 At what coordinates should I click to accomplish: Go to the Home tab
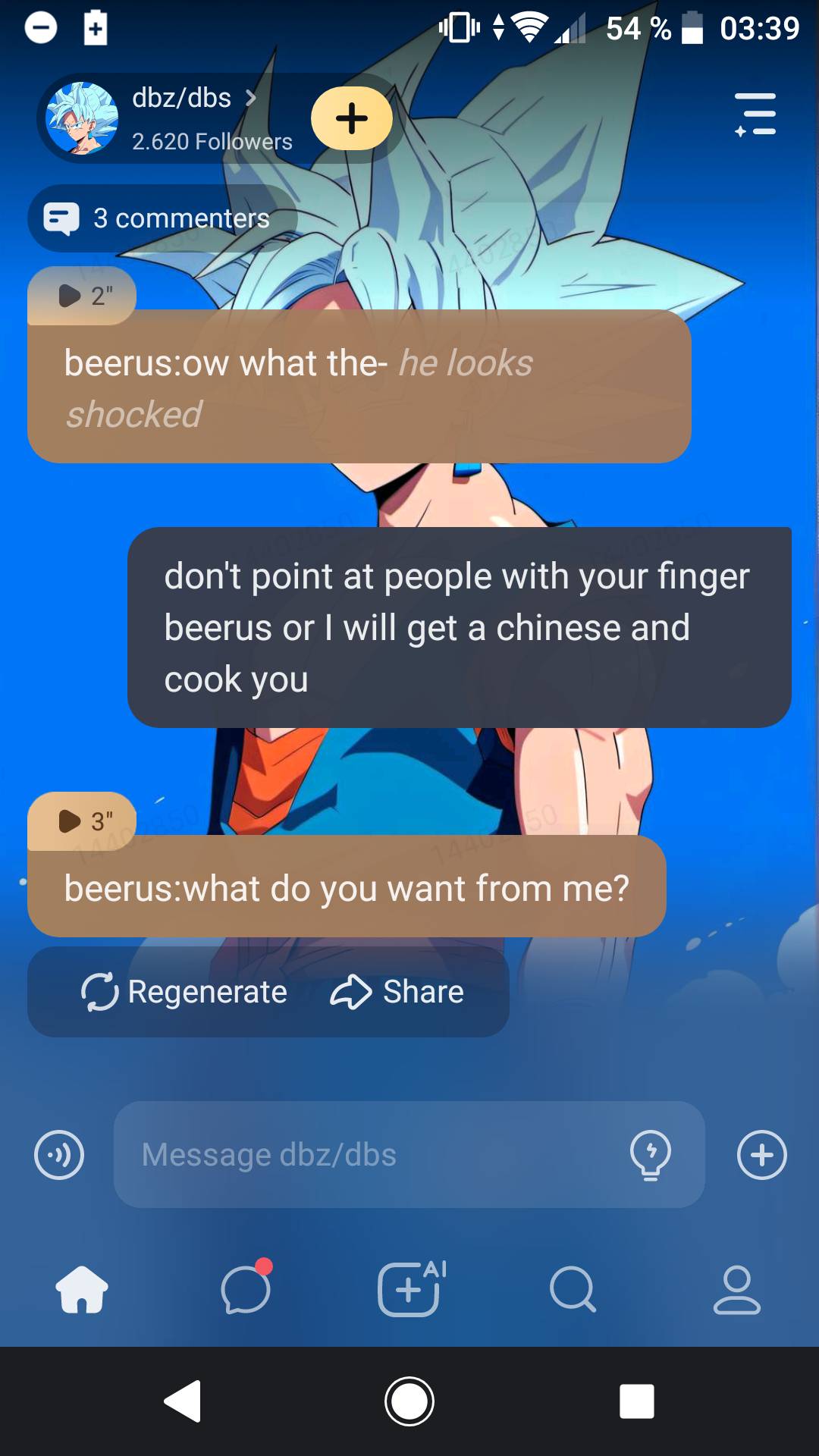coord(82,1289)
